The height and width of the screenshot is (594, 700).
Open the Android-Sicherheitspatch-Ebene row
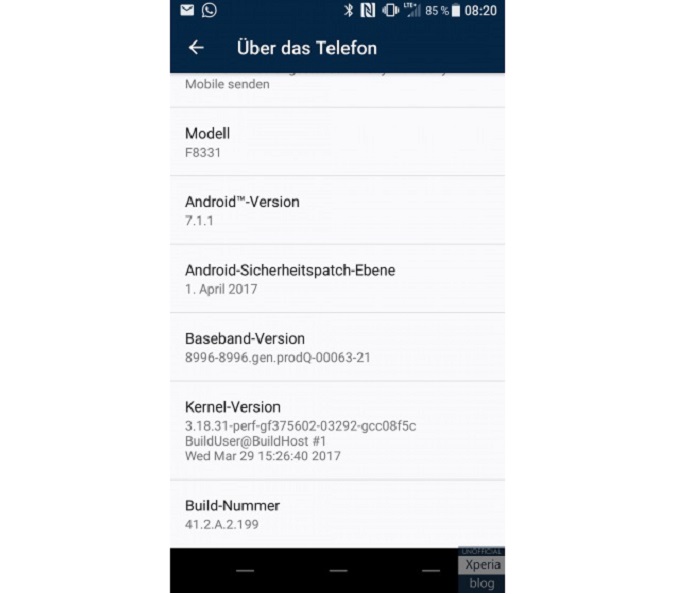(x=337, y=279)
